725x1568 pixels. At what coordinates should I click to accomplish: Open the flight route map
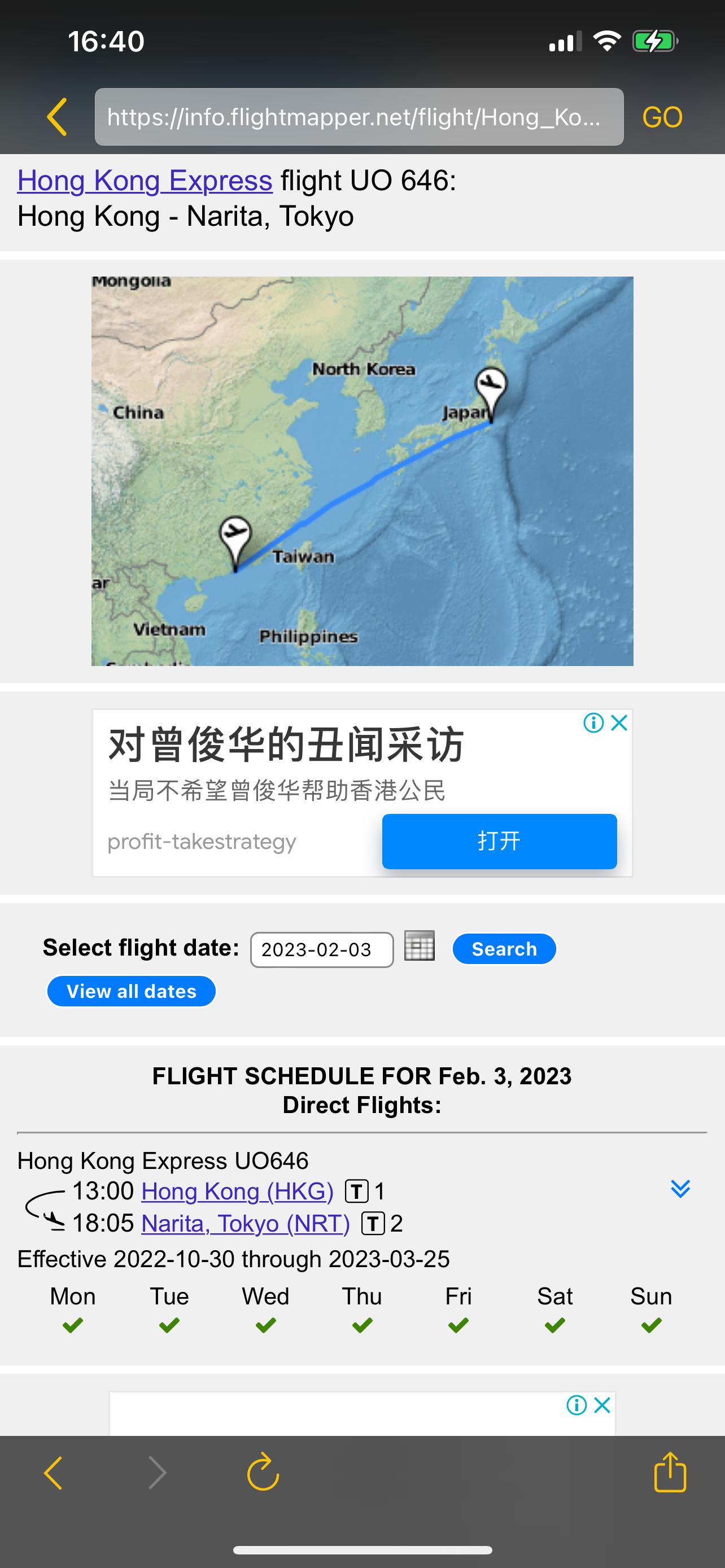(x=362, y=471)
